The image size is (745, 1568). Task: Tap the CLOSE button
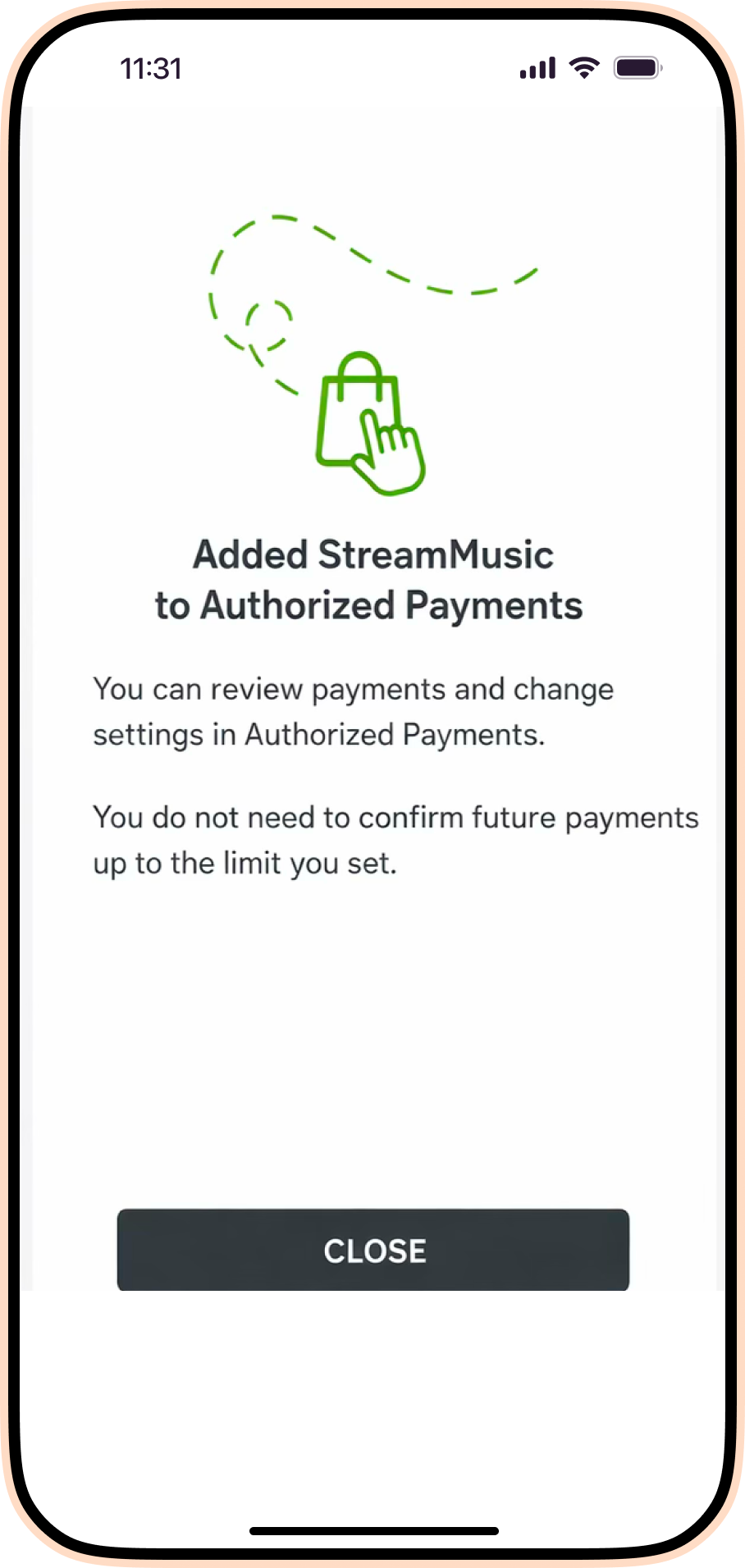373,1249
